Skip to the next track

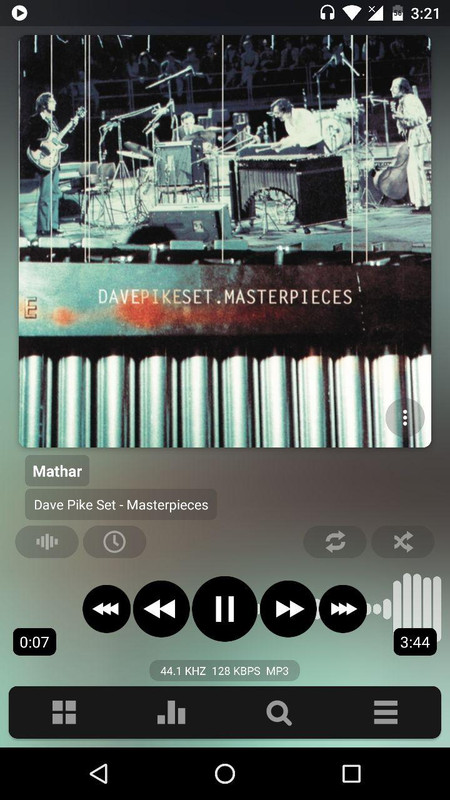coord(288,609)
